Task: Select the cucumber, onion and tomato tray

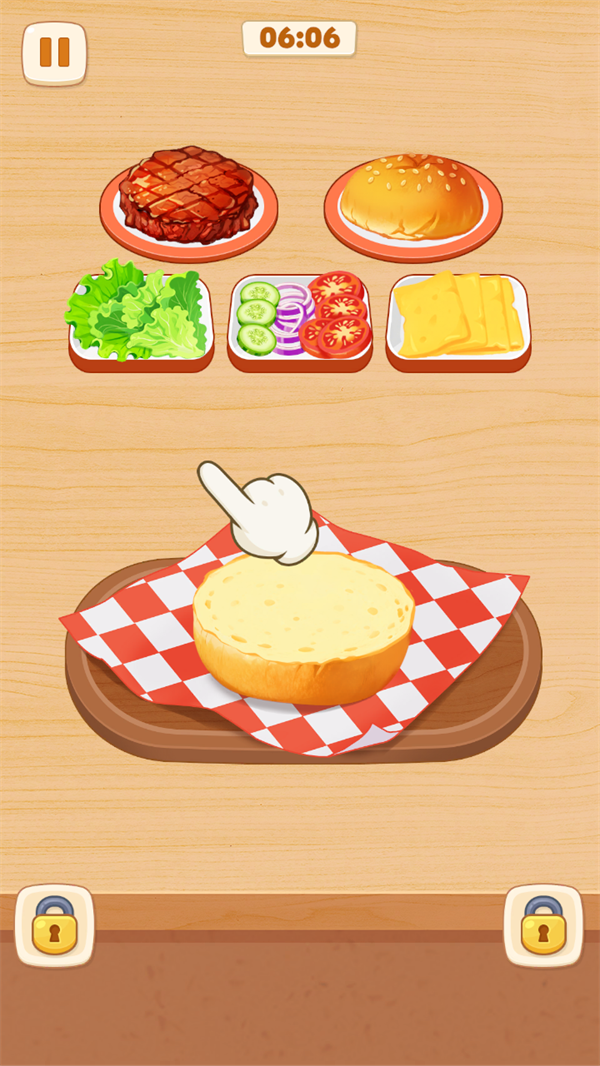Action: (300, 318)
